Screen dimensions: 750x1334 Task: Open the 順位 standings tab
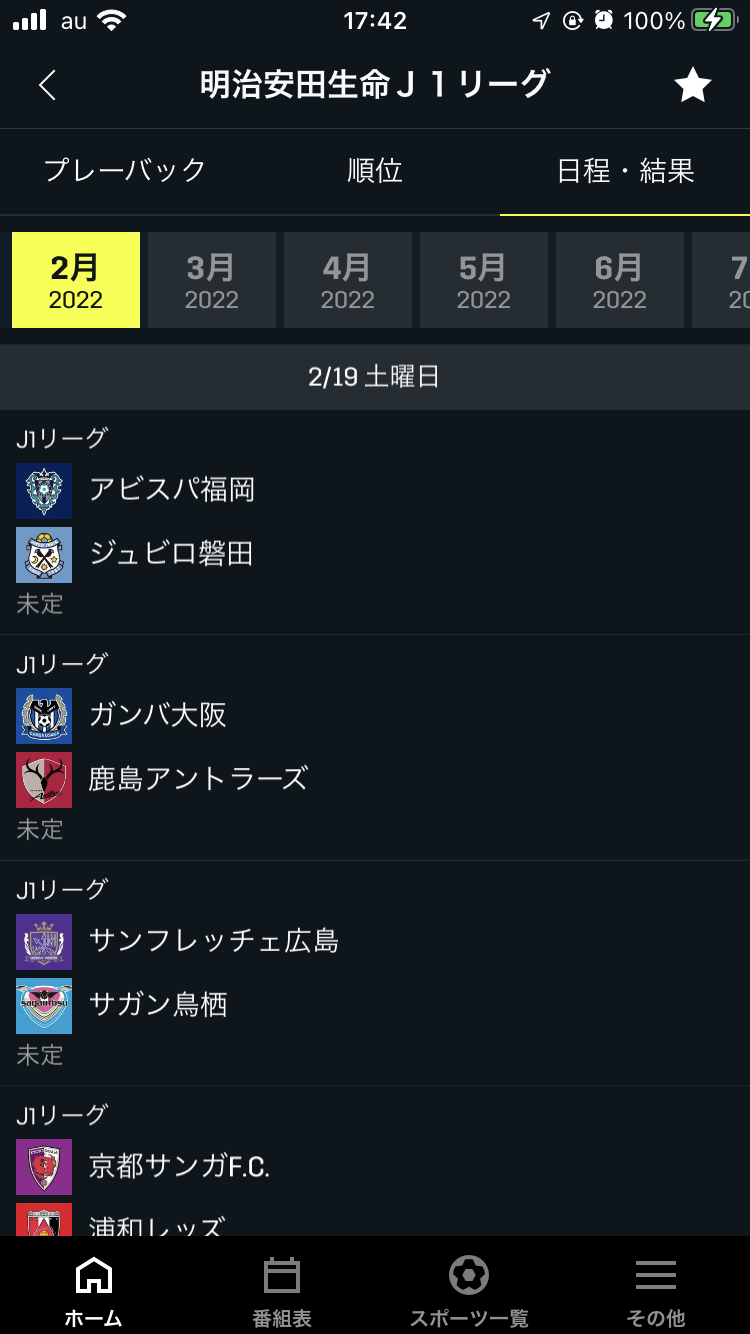[375, 171]
